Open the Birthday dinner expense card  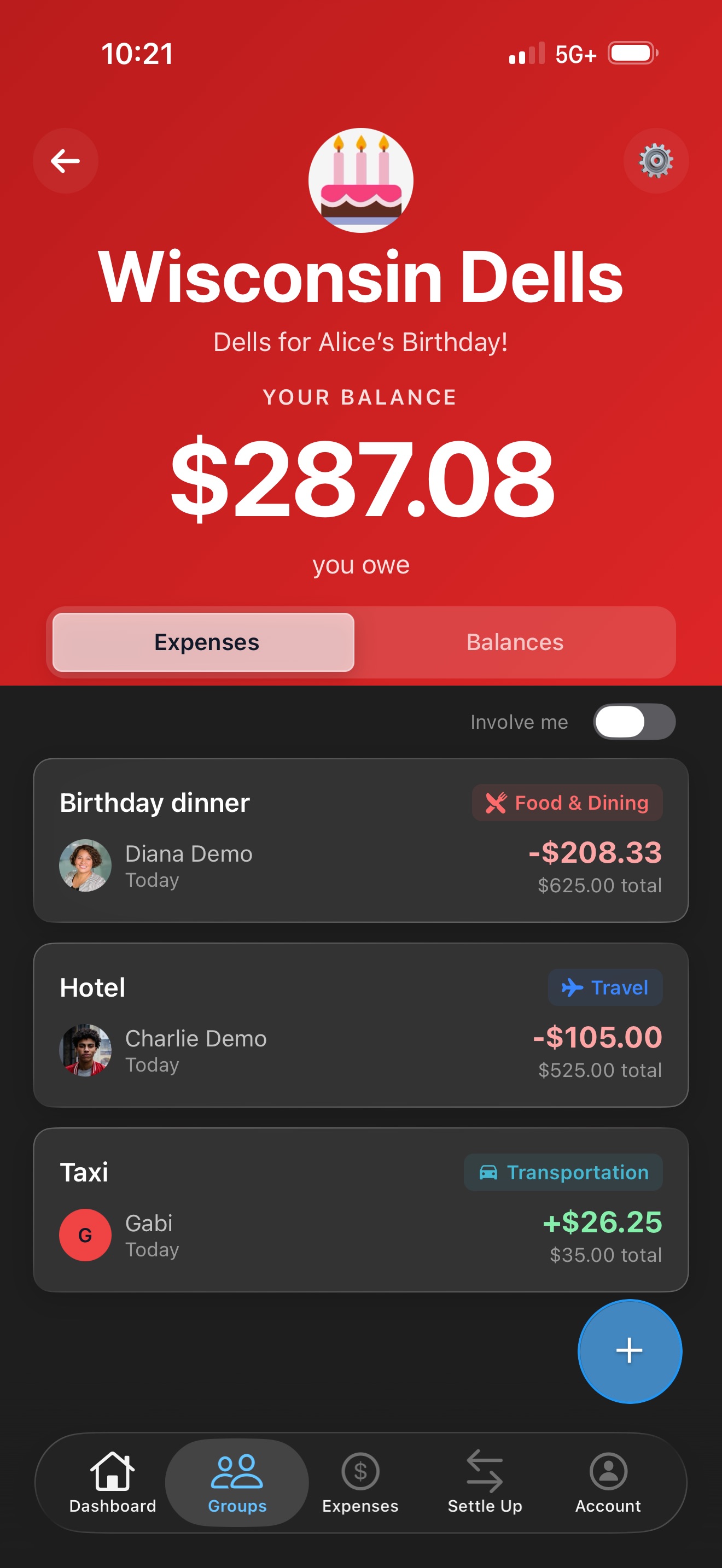tap(361, 840)
